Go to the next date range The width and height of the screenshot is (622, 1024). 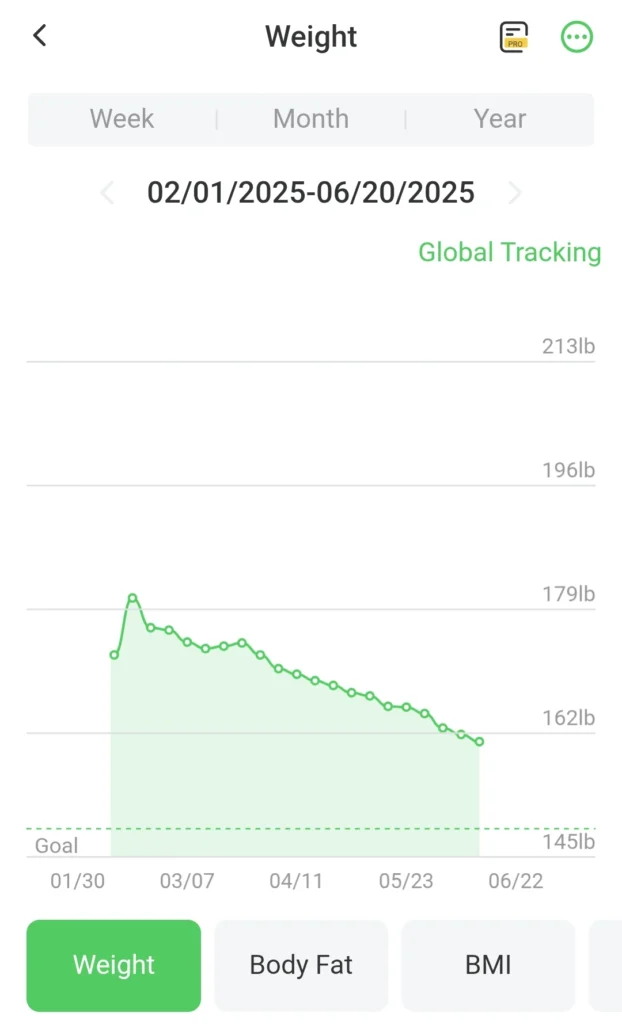pyautogui.click(x=515, y=193)
